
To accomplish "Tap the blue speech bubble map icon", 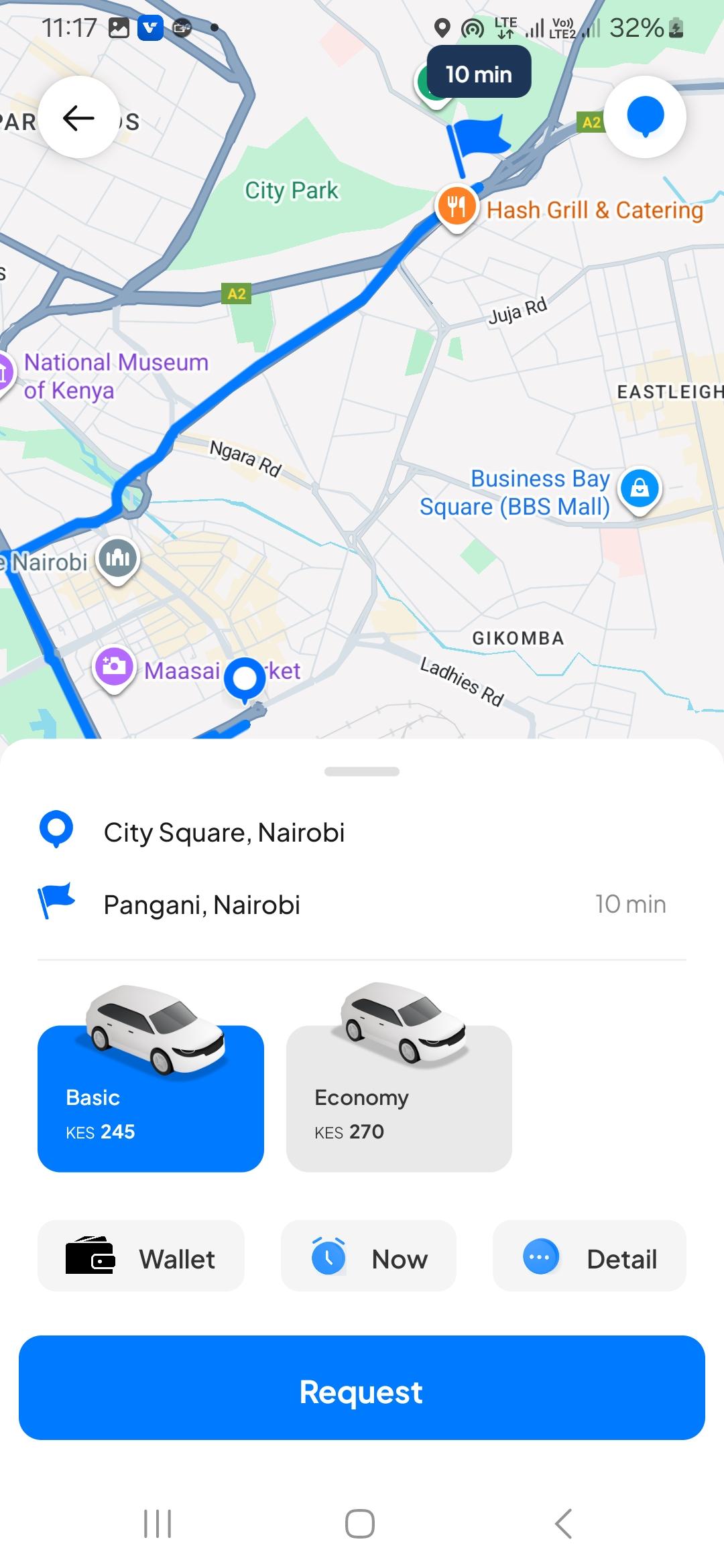I will click(644, 117).
